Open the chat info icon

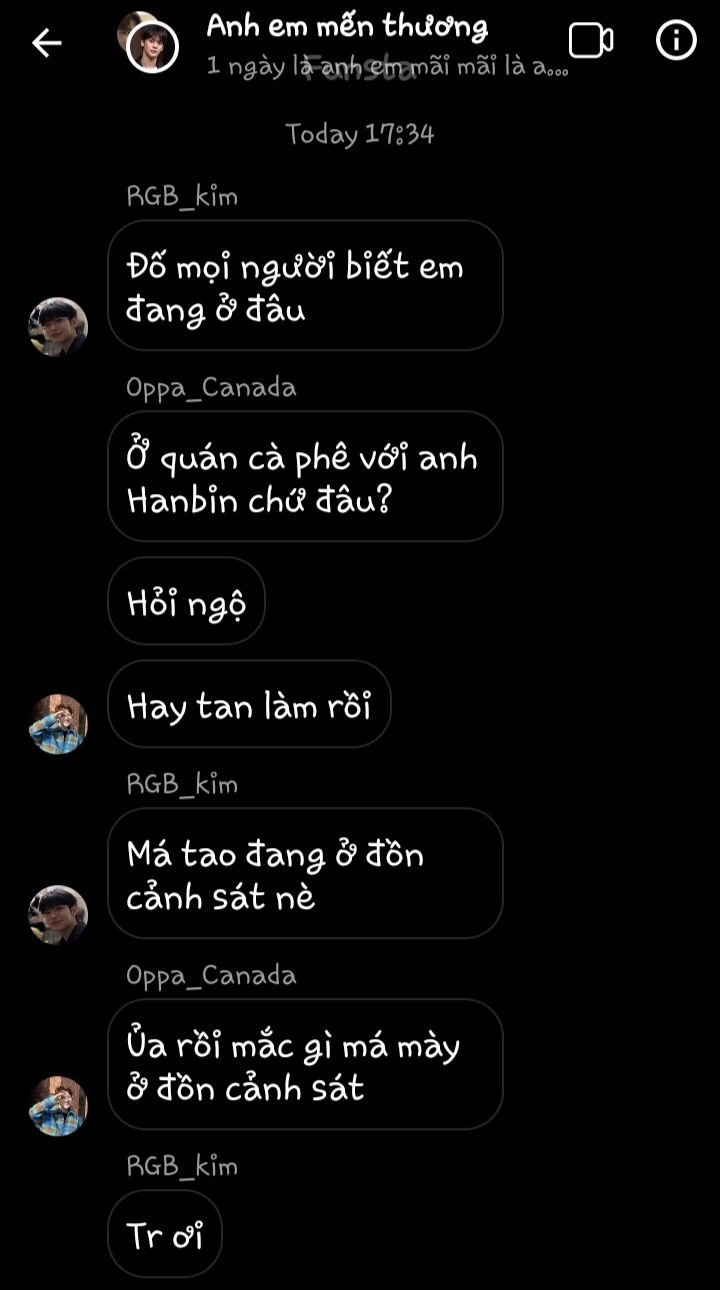(x=676, y=41)
